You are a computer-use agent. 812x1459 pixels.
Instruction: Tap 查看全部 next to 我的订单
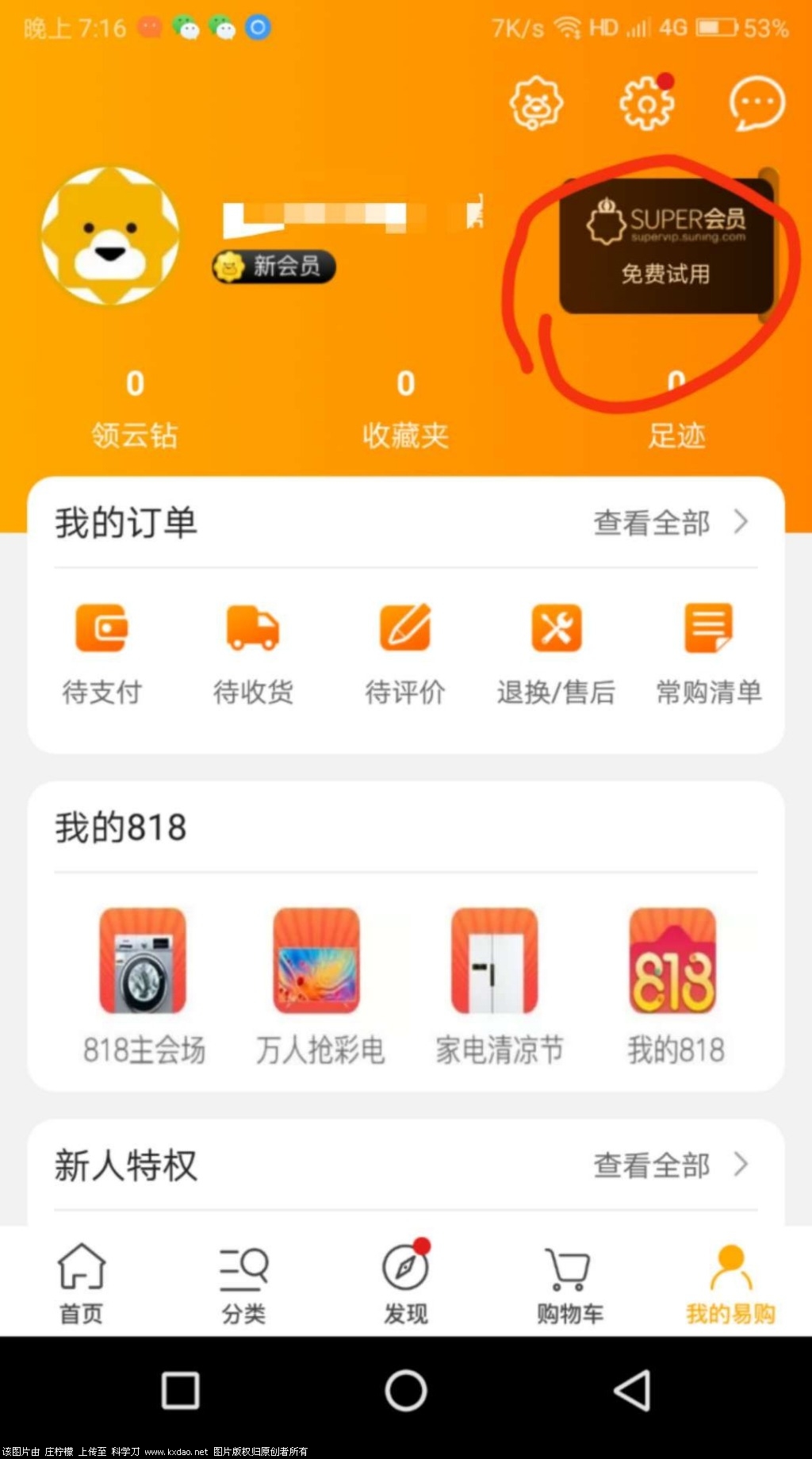[x=666, y=521]
